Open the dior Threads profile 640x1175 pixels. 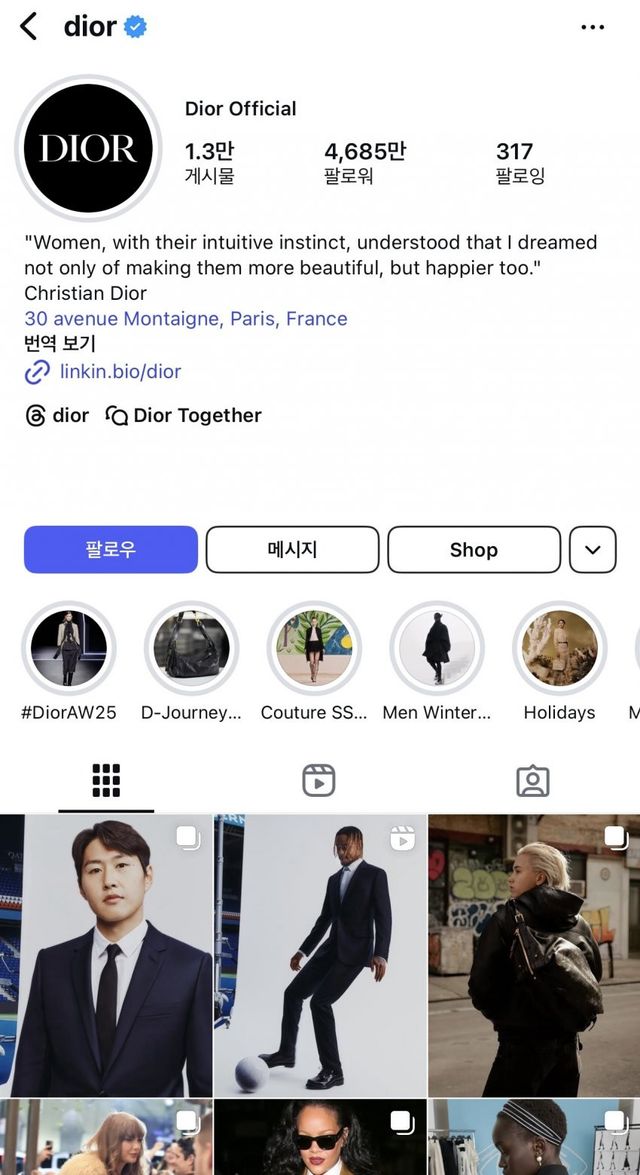point(58,416)
